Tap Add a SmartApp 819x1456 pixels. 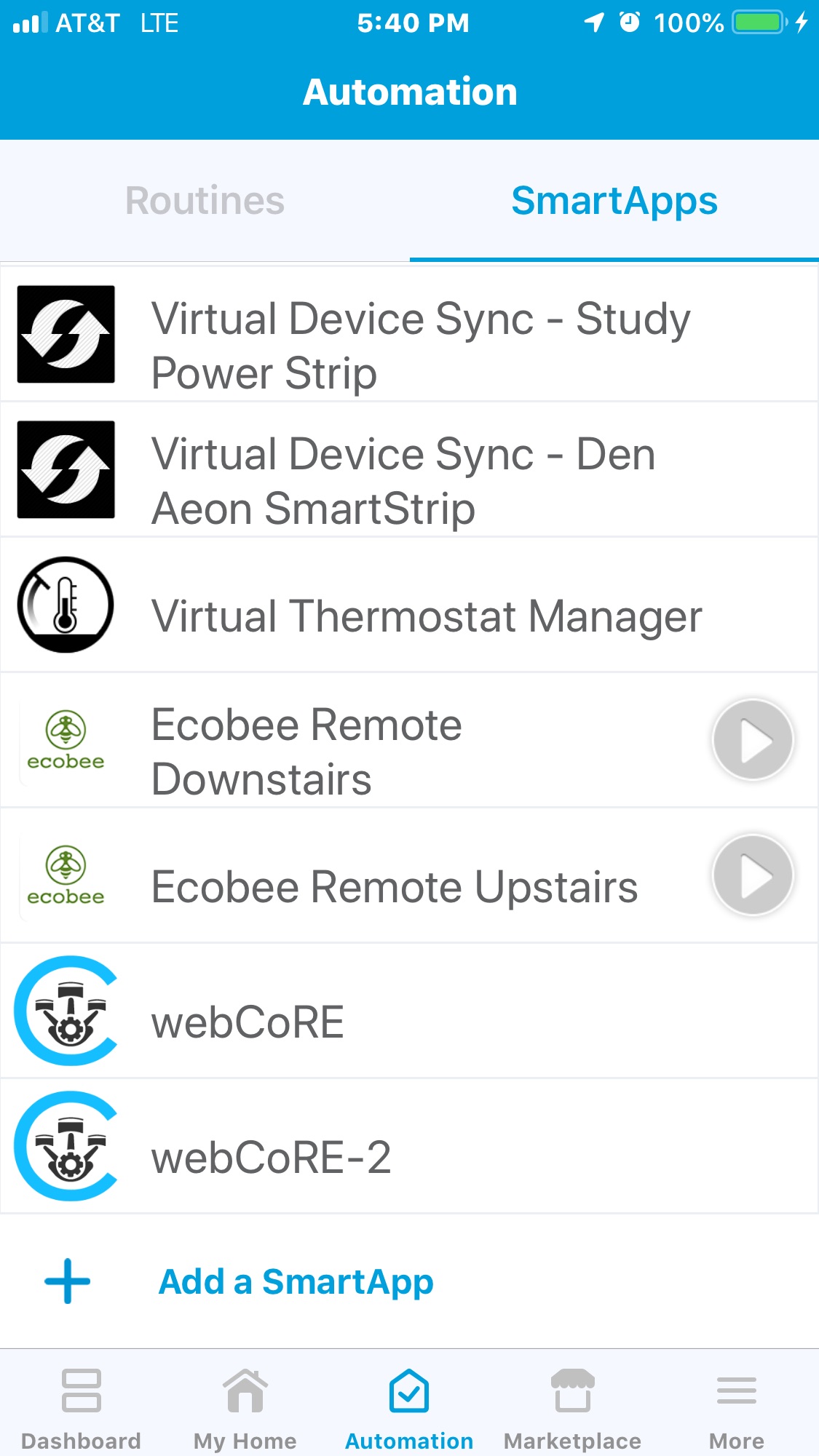296,1281
